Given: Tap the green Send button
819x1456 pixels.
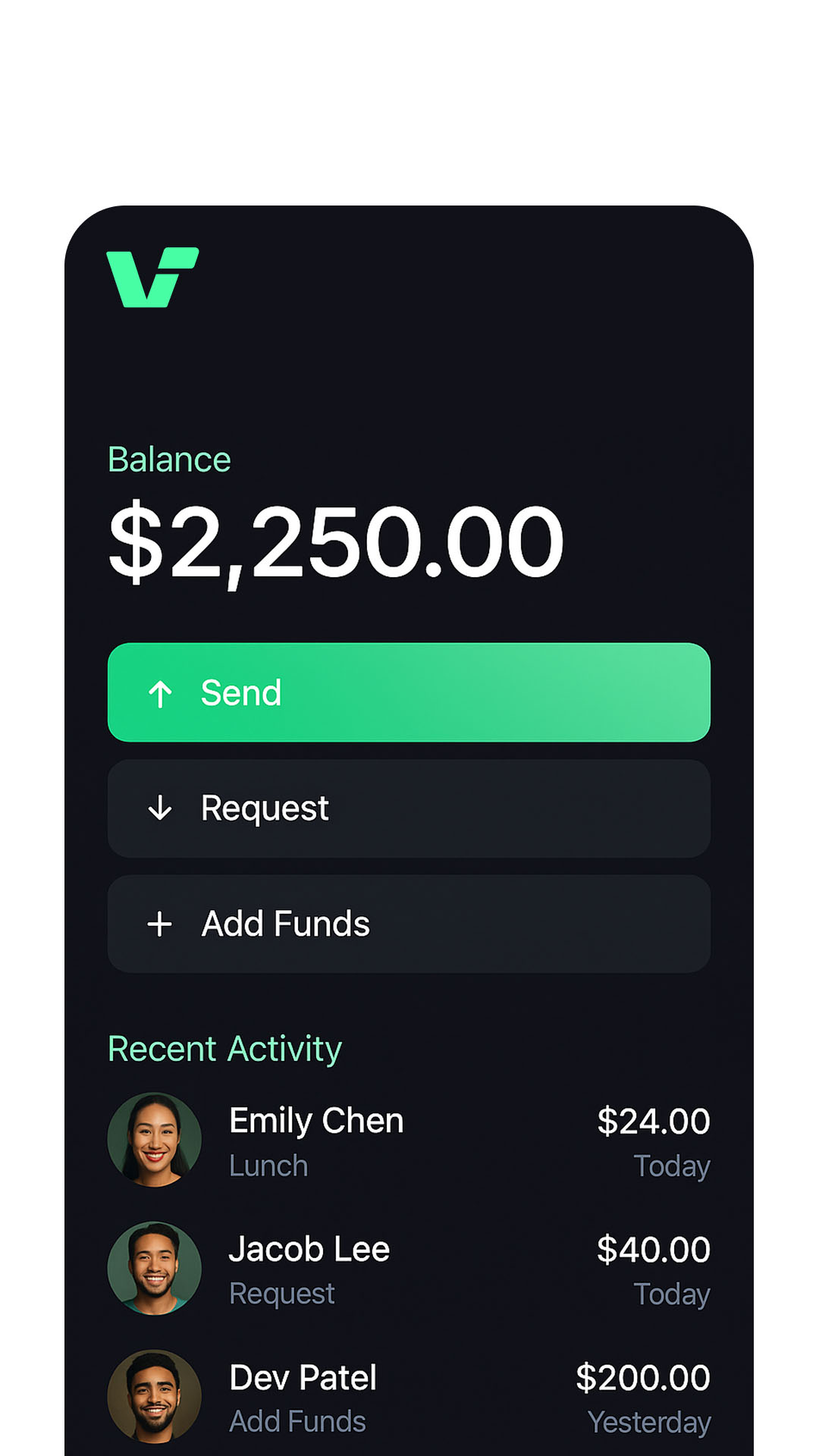Looking at the screenshot, I should click(x=409, y=692).
